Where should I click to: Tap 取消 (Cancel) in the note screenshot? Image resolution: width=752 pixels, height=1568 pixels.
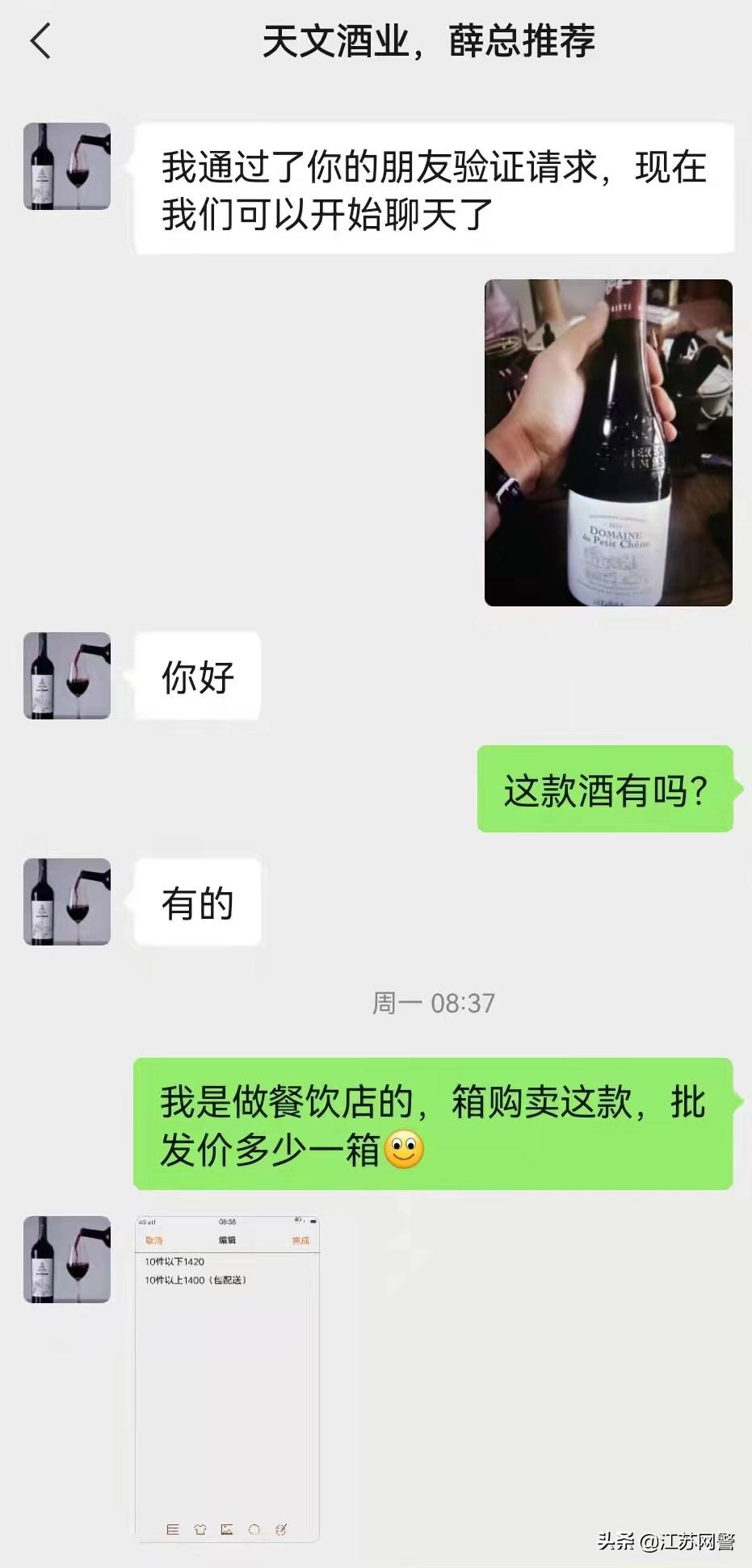click(x=154, y=1240)
